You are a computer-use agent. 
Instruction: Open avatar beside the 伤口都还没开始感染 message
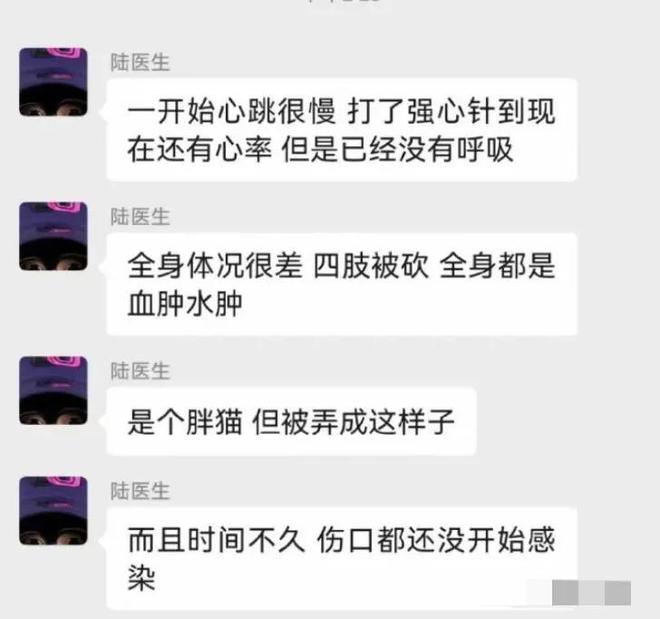pos(54,511)
